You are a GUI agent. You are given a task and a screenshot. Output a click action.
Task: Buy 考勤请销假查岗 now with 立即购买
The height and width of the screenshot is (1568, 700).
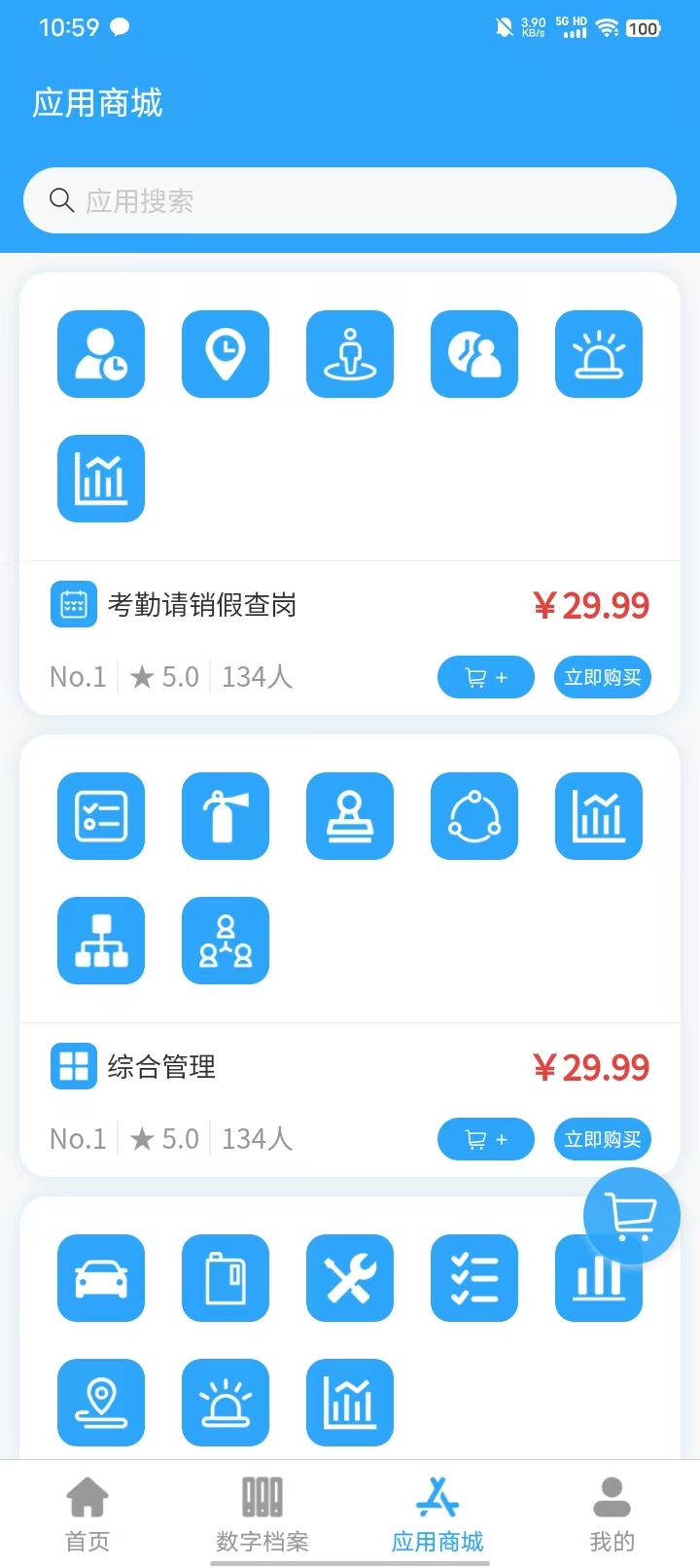pyautogui.click(x=603, y=677)
